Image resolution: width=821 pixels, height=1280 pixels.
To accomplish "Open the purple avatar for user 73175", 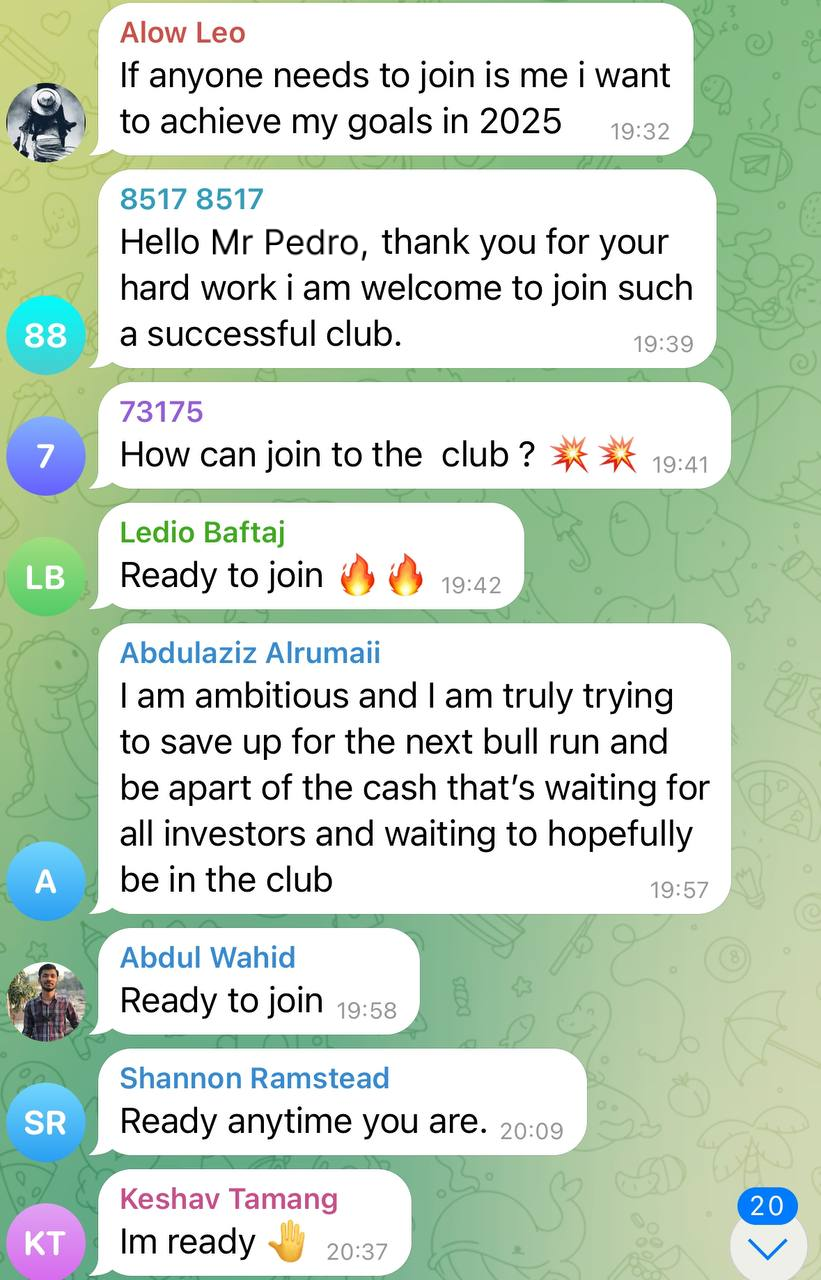I will point(46,456).
